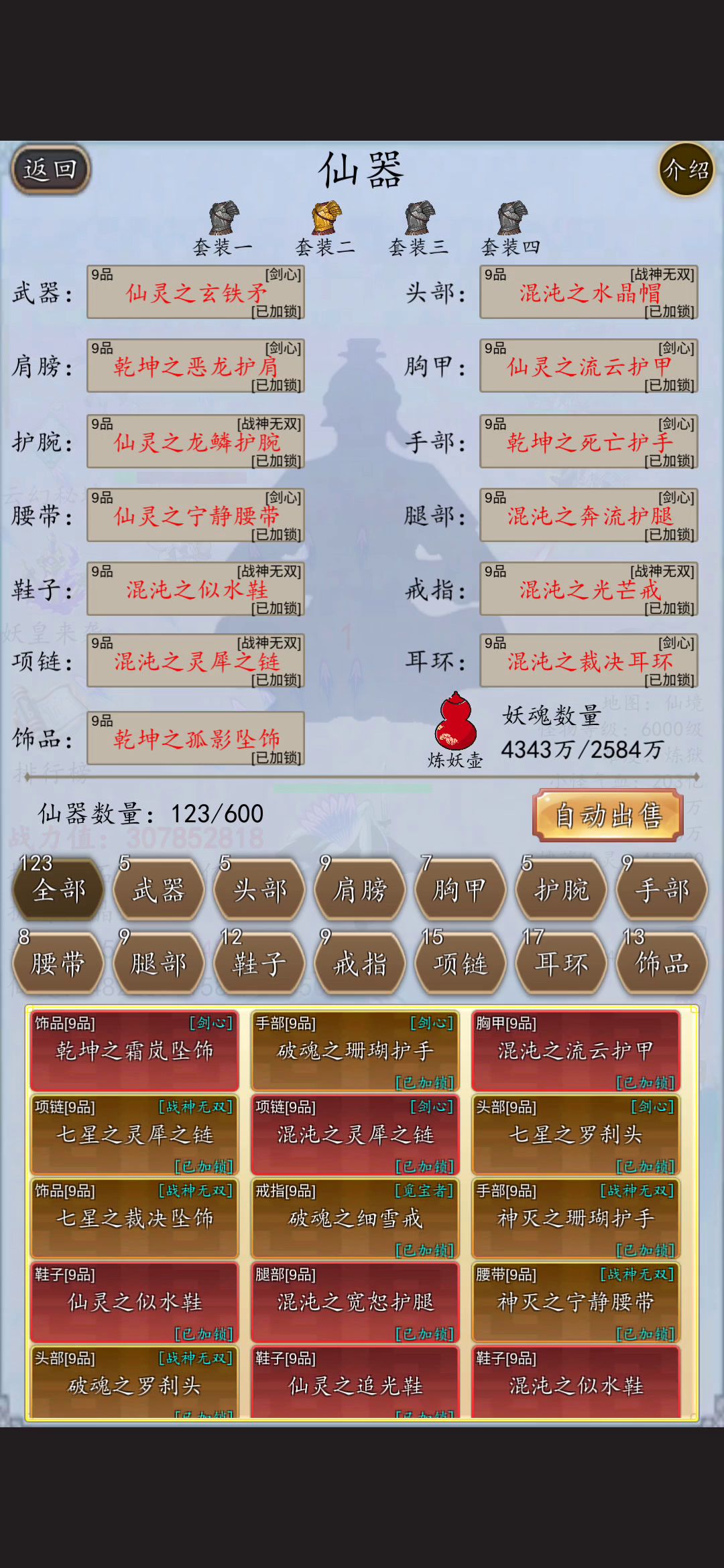The image size is (724, 1568).
Task: Show only 项链 items
Action: 461,964
